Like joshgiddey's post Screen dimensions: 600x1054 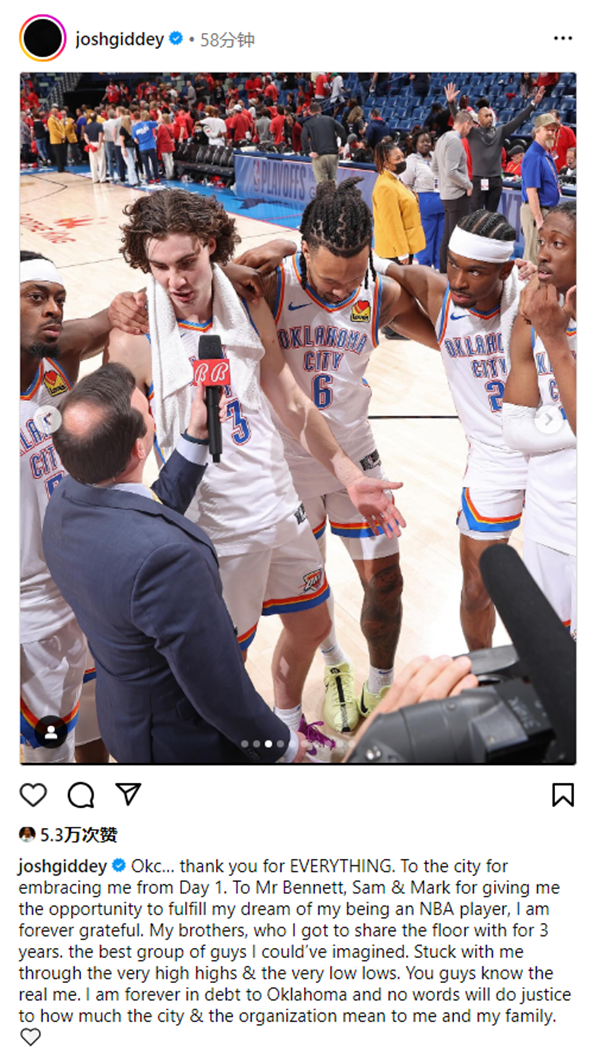coord(33,794)
